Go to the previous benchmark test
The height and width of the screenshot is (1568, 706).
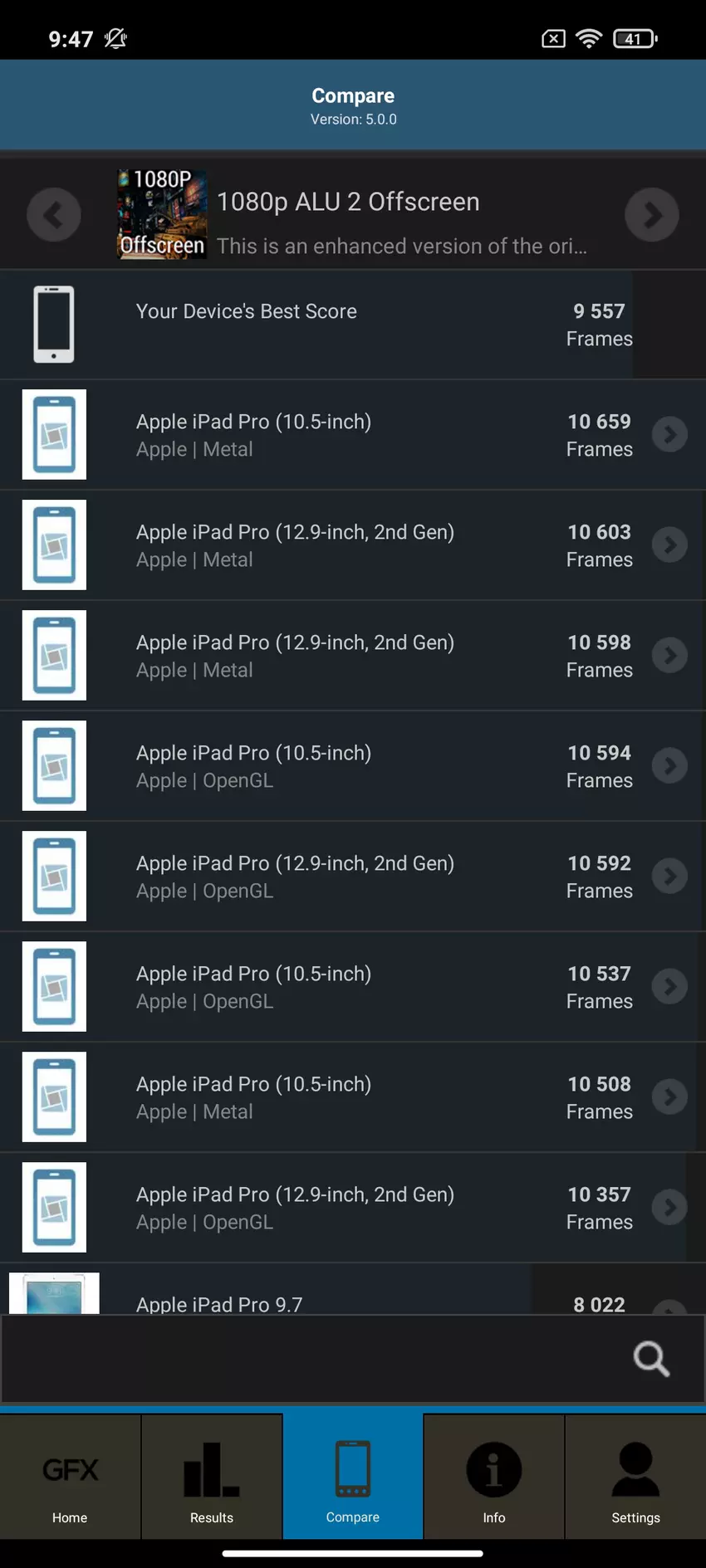54,215
